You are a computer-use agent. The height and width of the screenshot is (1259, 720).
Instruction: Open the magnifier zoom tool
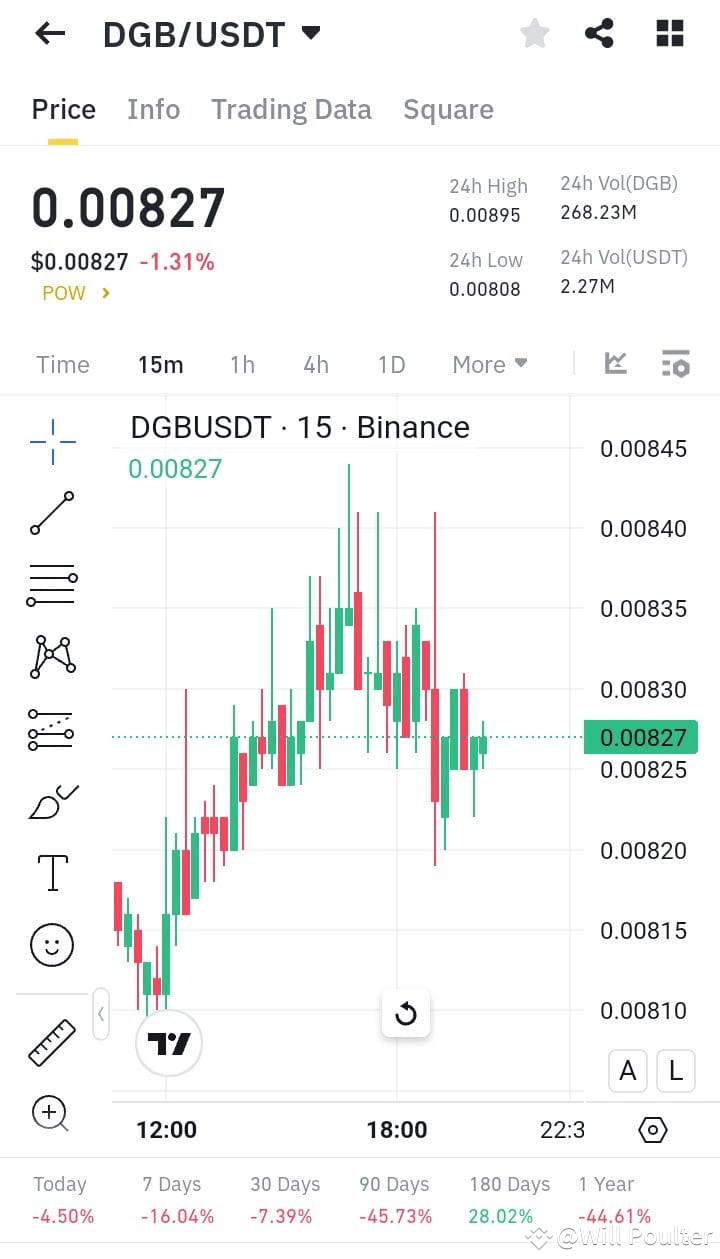pos(50,1113)
